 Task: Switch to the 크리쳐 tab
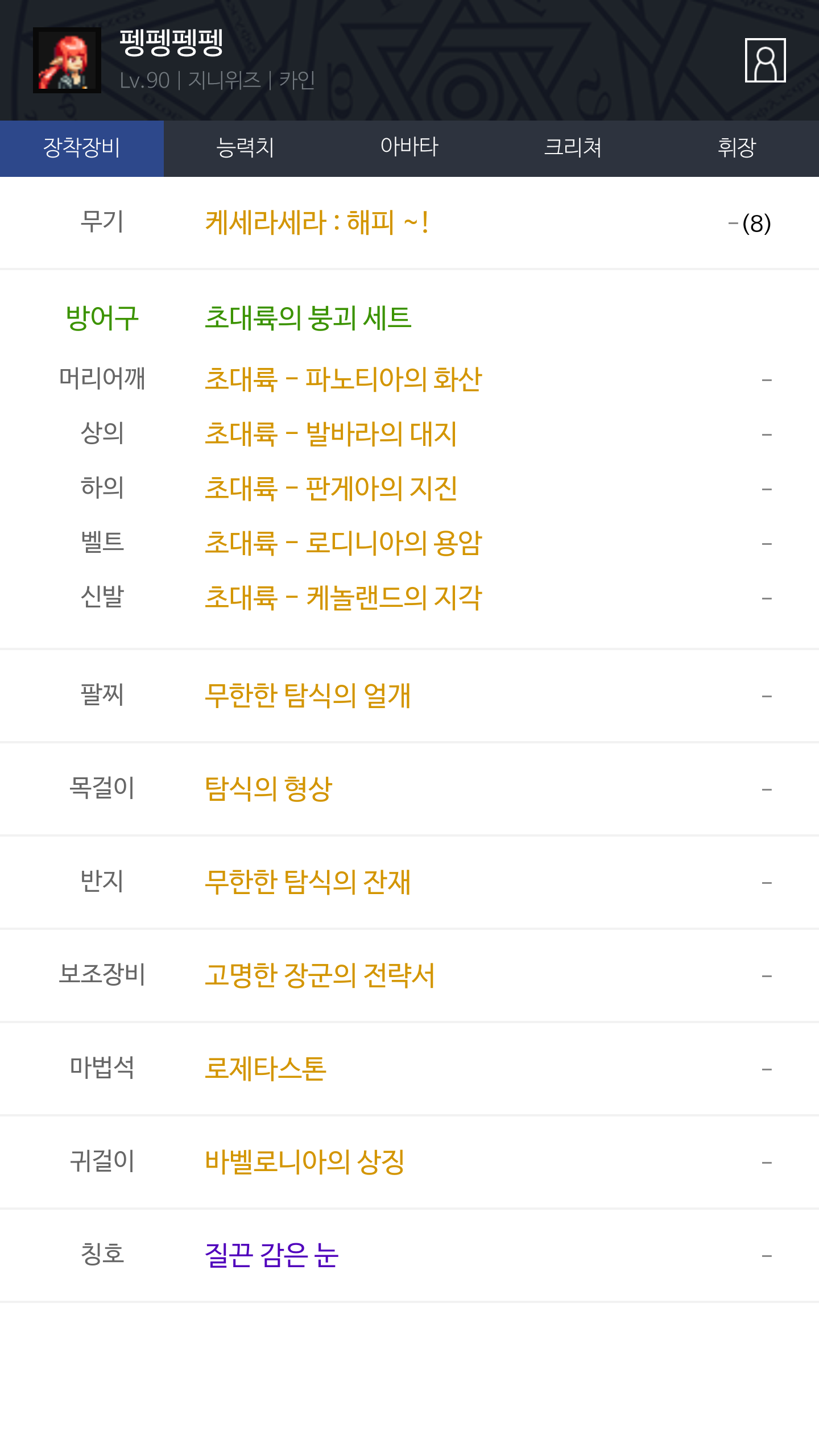pyautogui.click(x=573, y=148)
